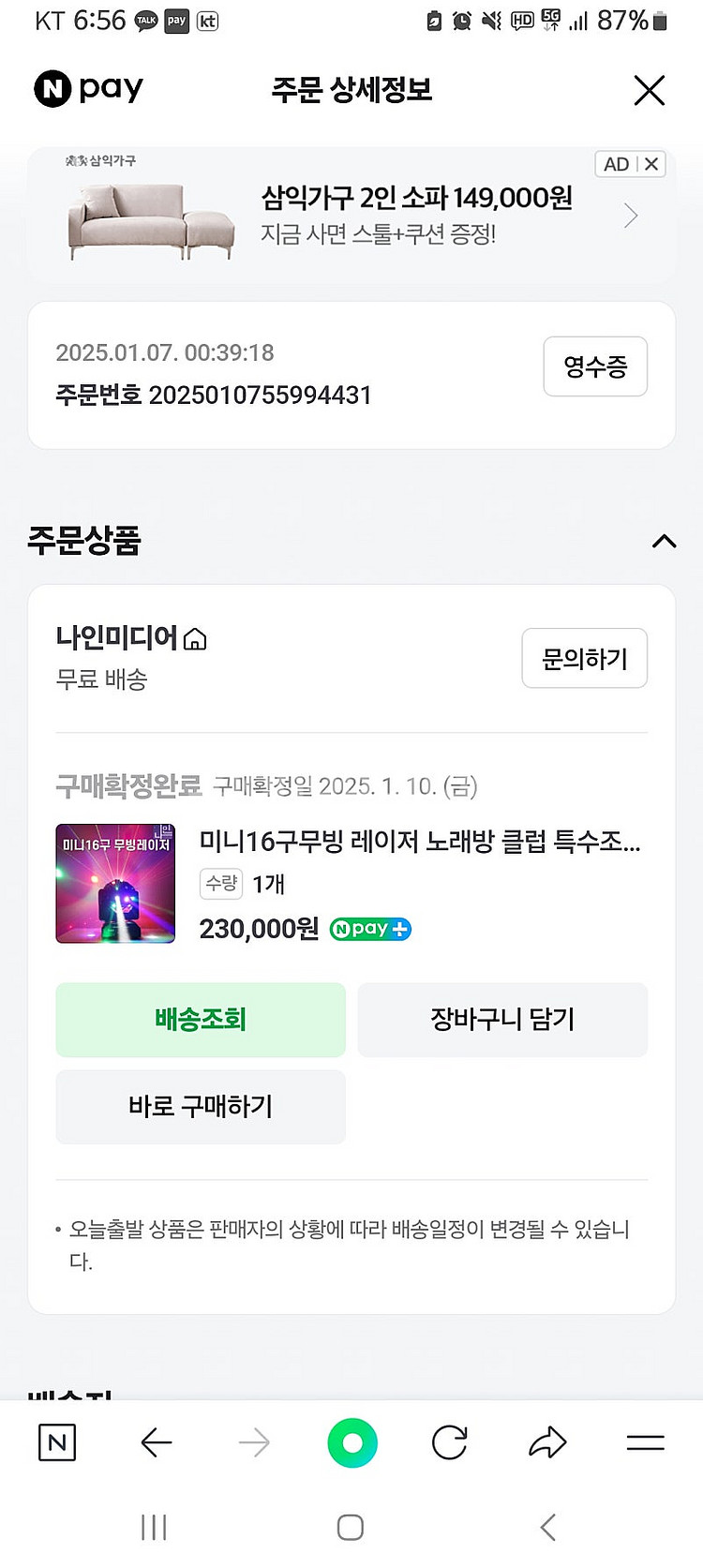Open the browser menu with the hamburger icon
The image size is (703, 1568).
(647, 1443)
